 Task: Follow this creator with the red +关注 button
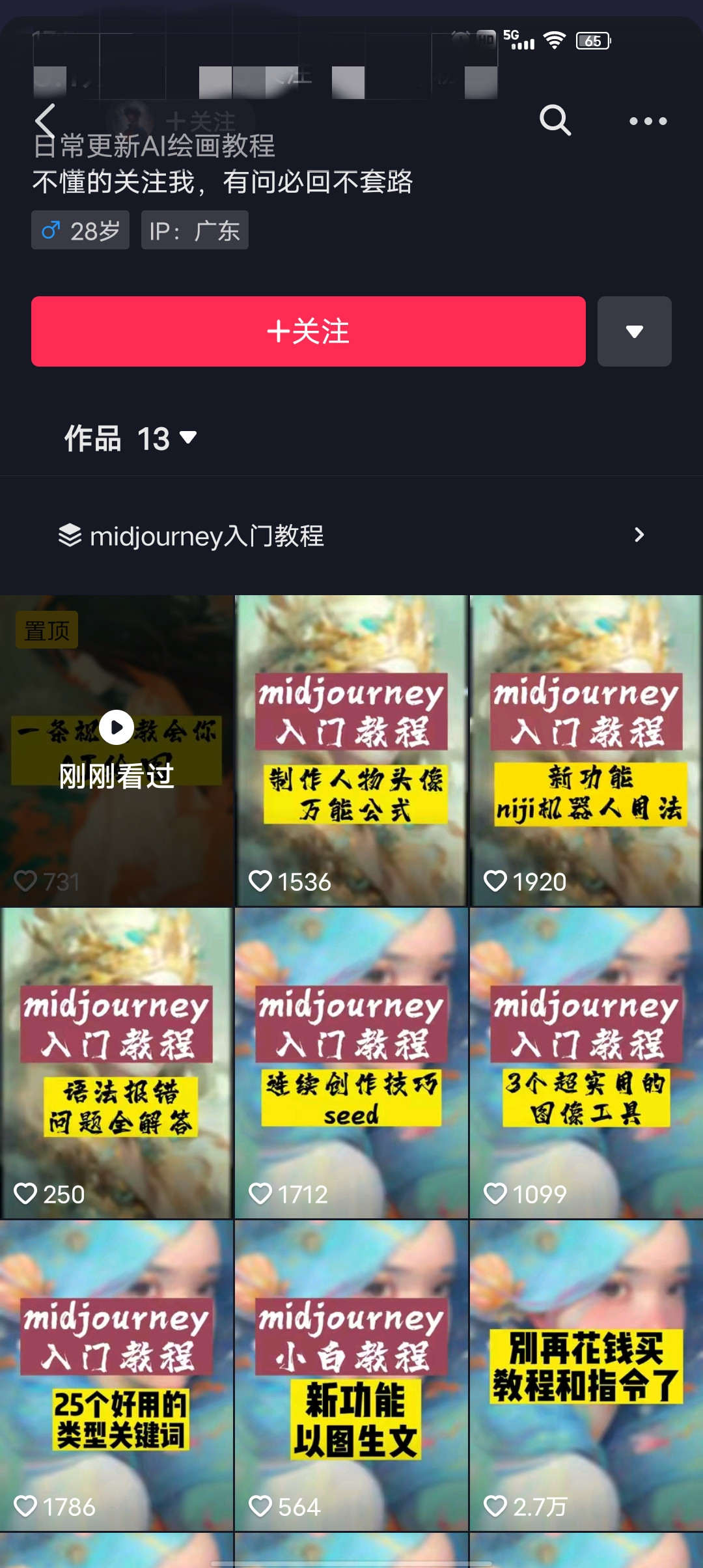(309, 331)
